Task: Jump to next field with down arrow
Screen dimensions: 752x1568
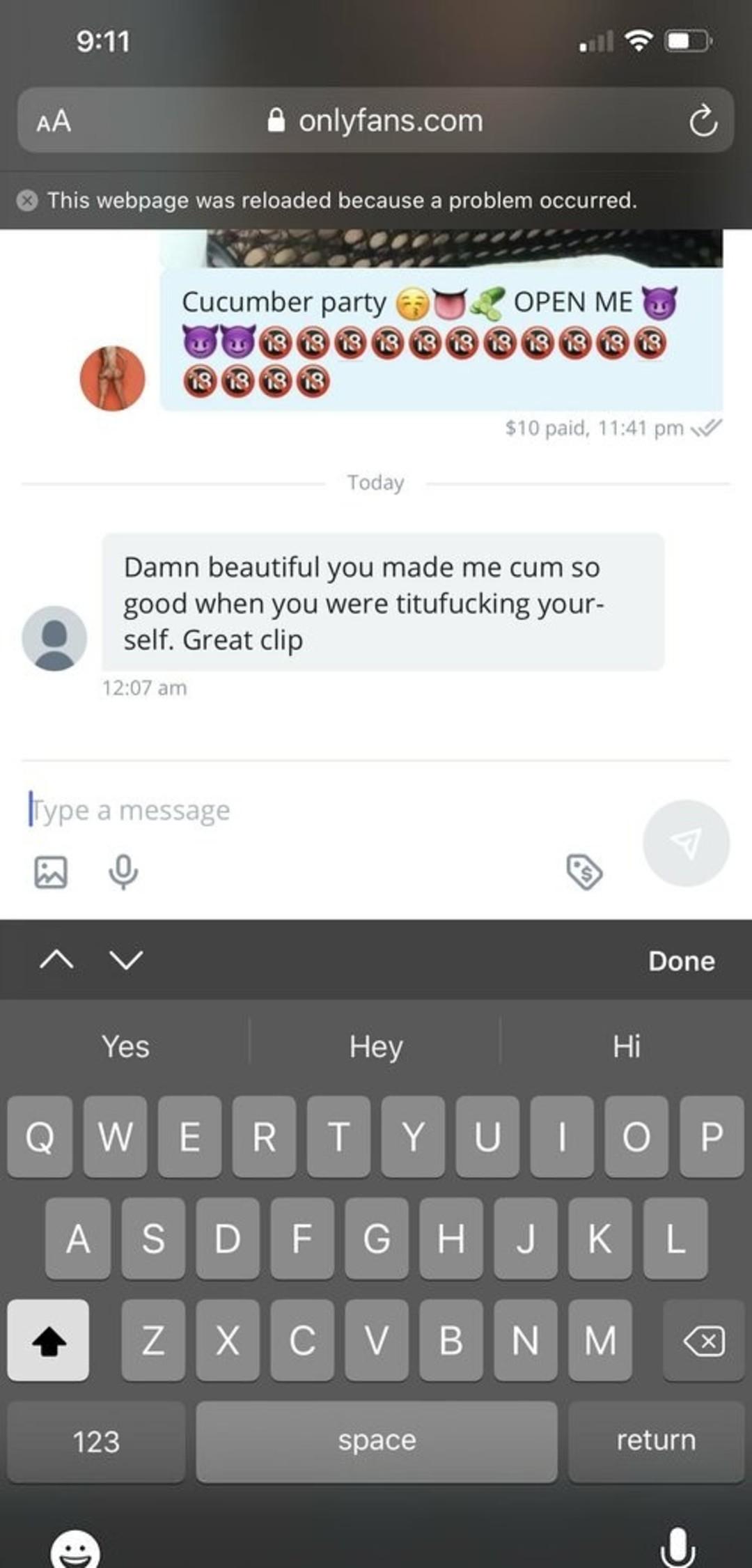Action: (126, 960)
